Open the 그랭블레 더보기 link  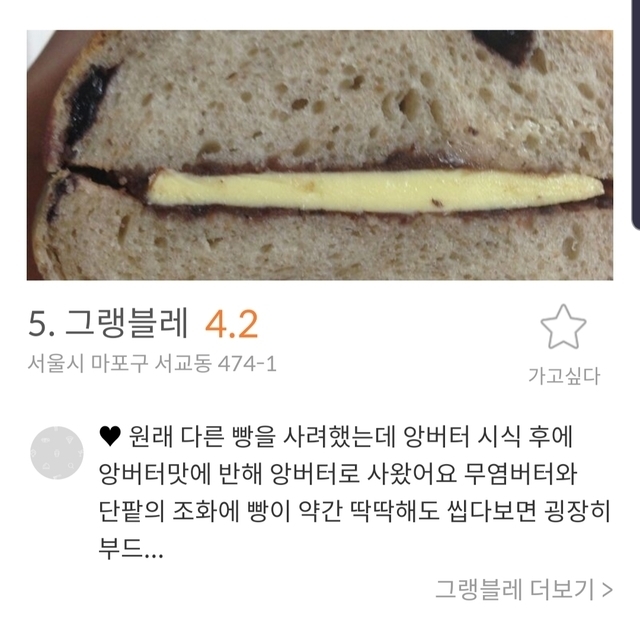click(523, 588)
